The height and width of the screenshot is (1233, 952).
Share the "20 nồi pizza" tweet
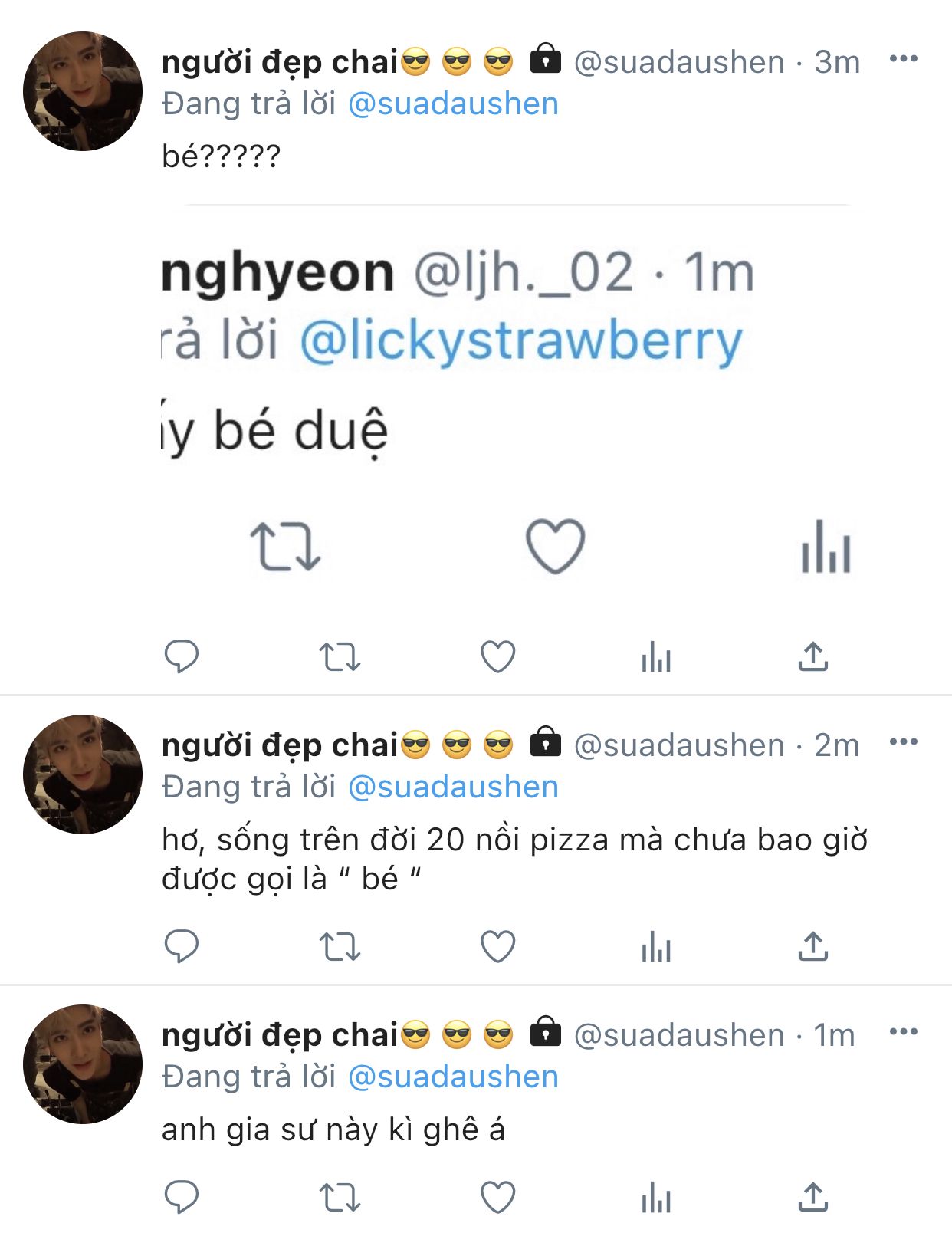[x=813, y=946]
